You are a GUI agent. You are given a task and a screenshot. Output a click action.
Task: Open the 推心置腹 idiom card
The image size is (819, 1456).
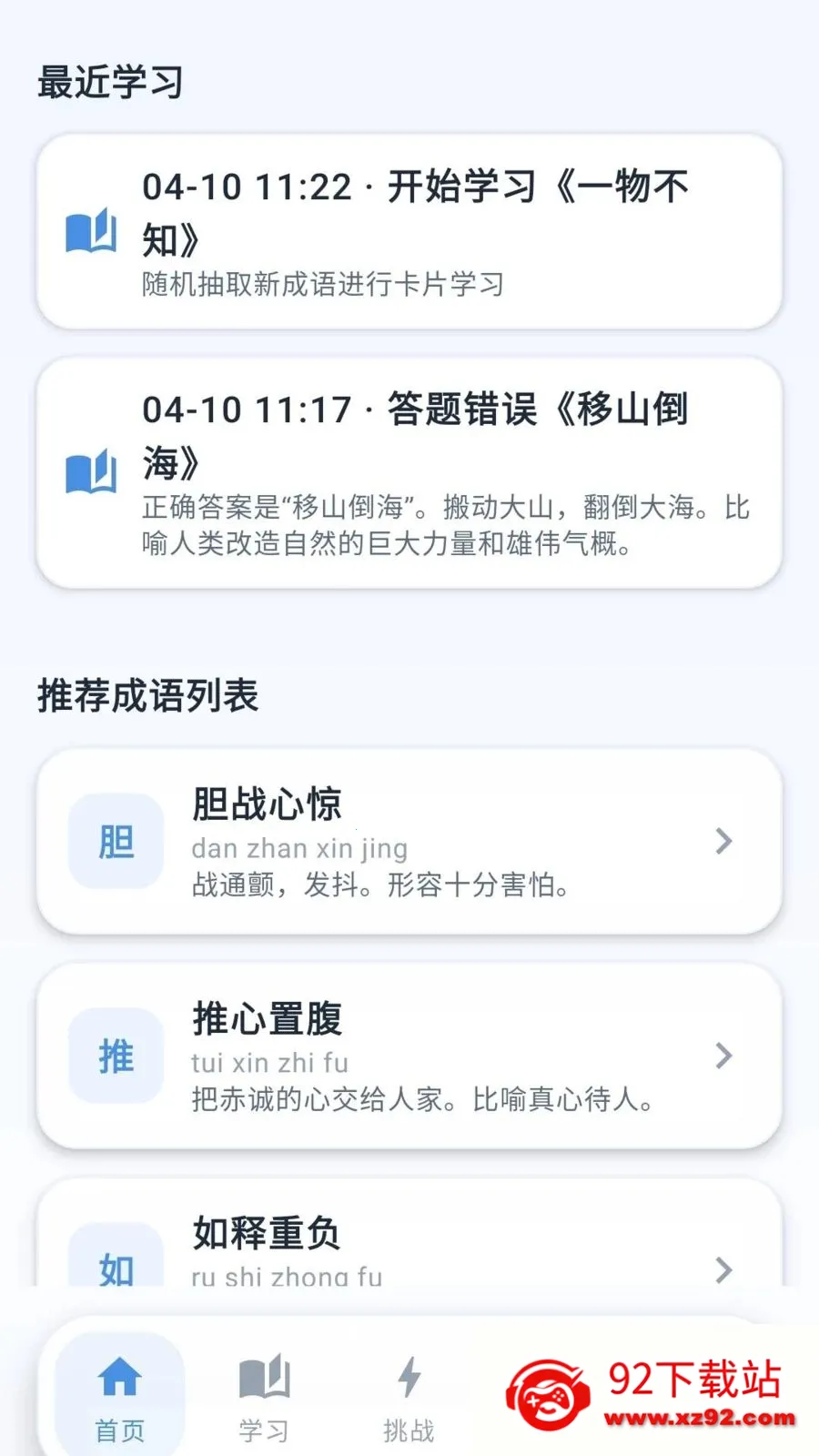pyautogui.click(x=409, y=1056)
